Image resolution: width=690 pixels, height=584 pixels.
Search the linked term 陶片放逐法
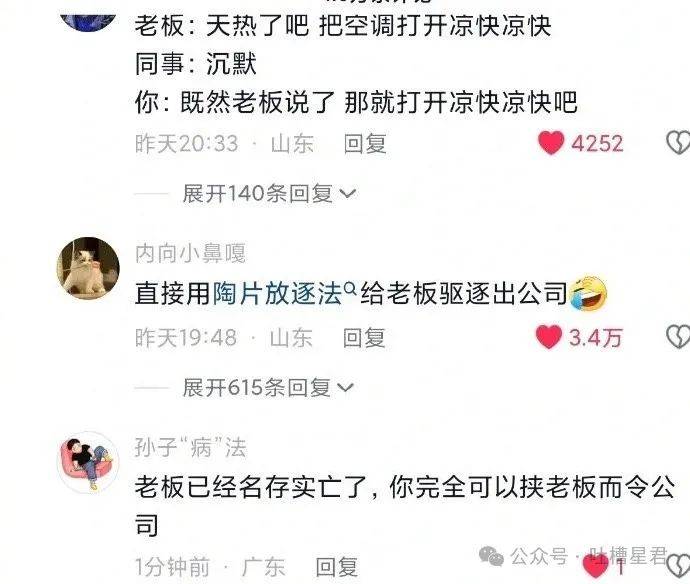(x=277, y=295)
